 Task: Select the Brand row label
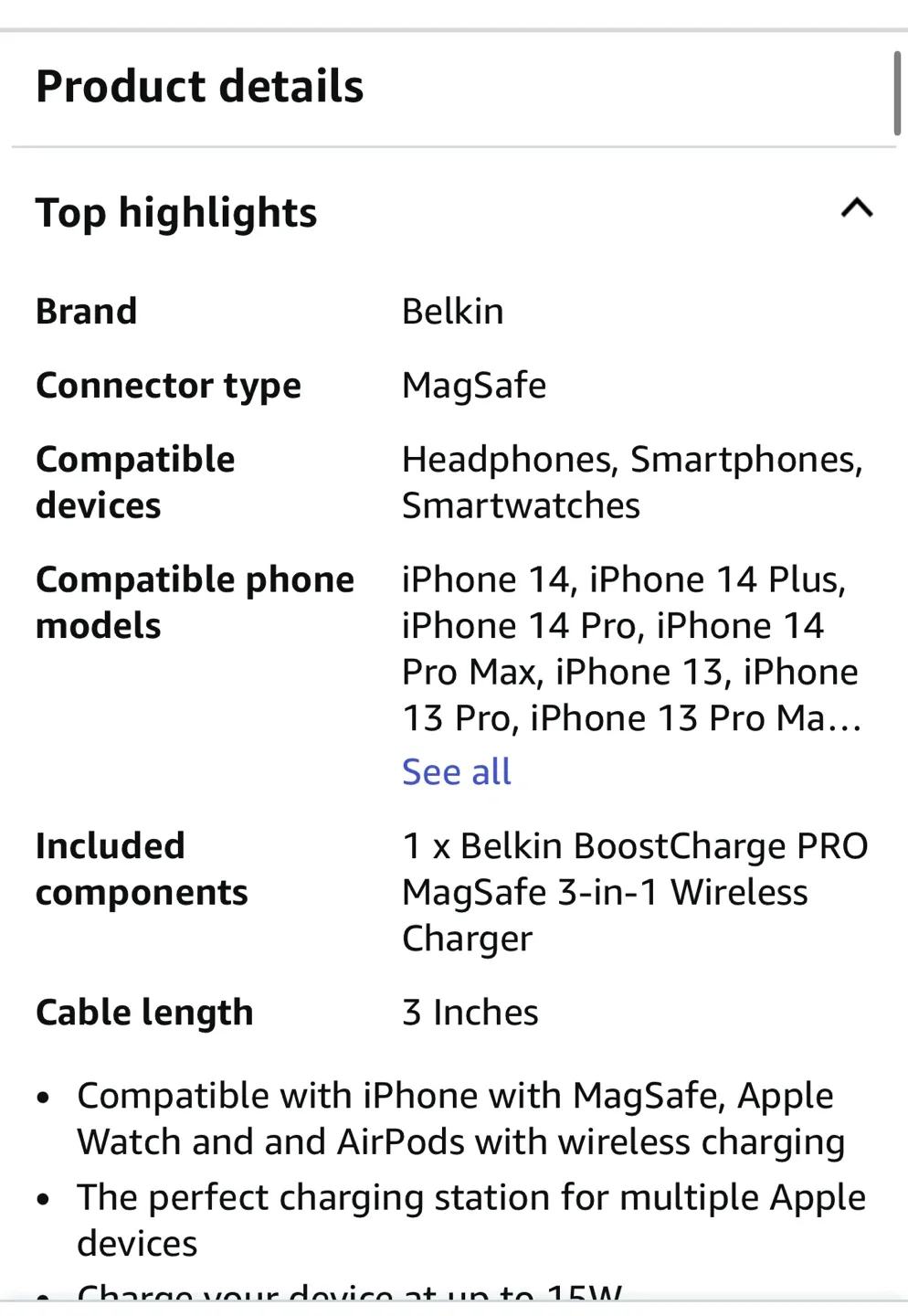point(85,311)
